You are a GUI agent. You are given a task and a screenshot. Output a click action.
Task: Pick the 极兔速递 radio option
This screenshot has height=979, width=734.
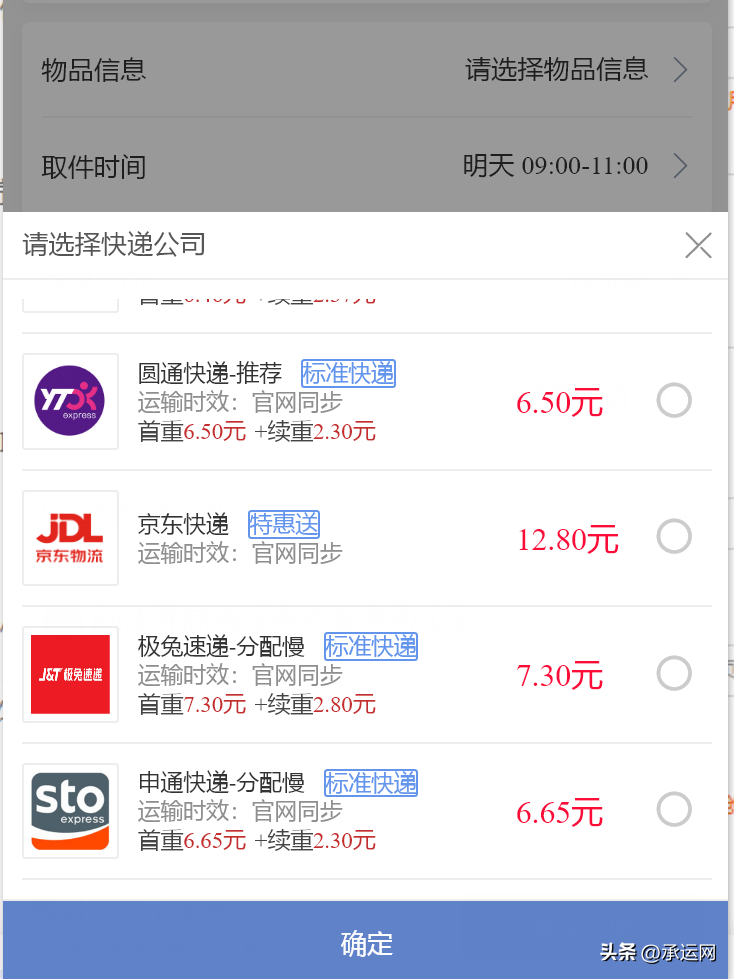click(674, 673)
